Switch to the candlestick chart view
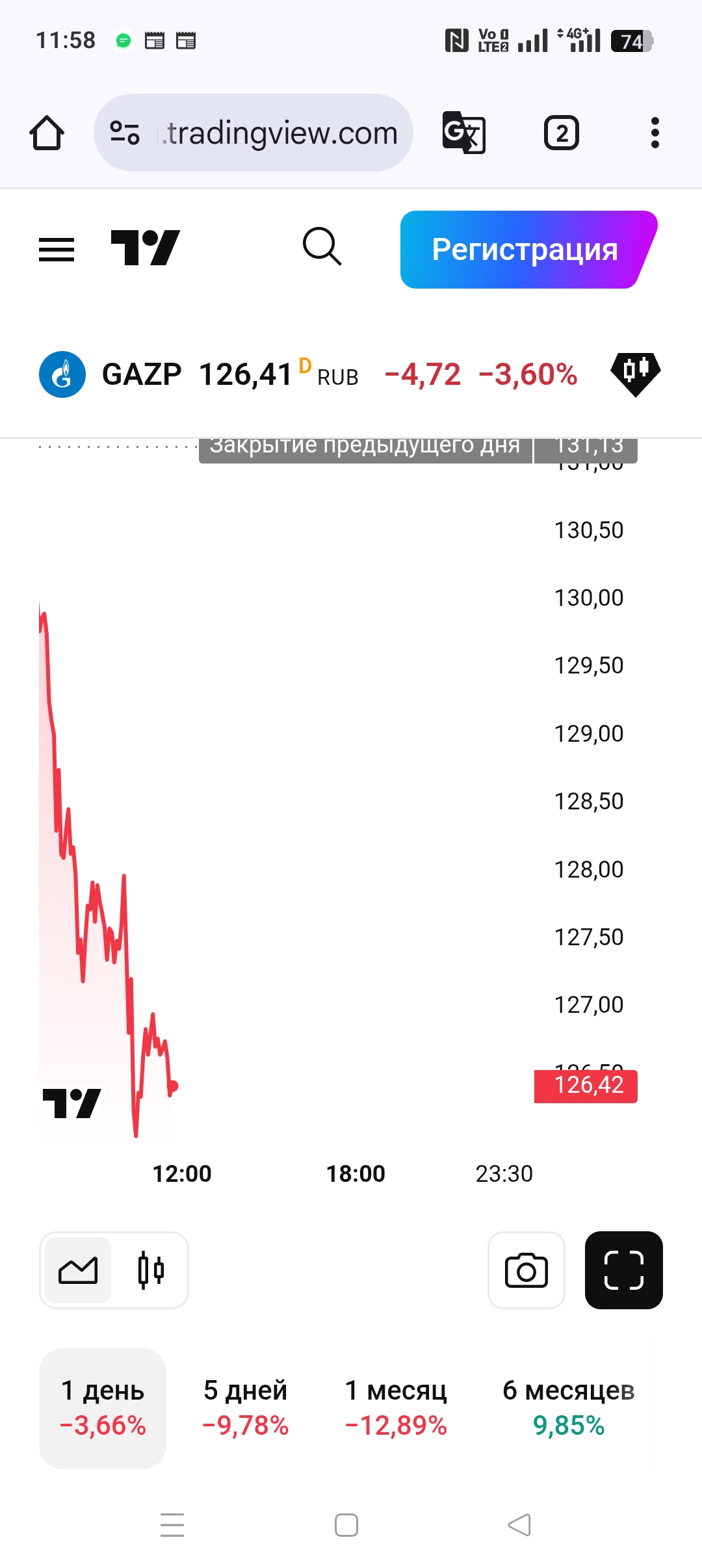Screen dimensions: 702x1568 pos(151,1270)
